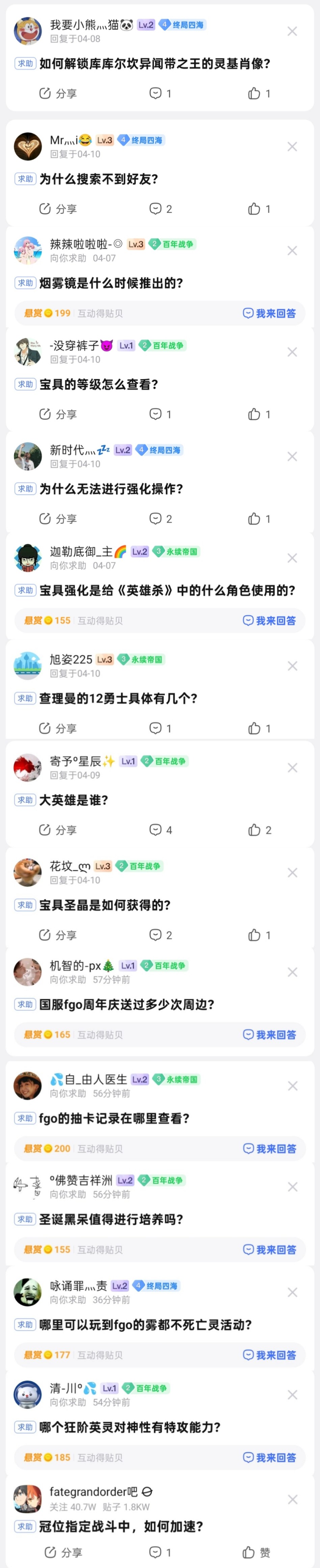Remove the post by 寄予°星辰
The width and height of the screenshot is (320, 1568).
[292, 767]
